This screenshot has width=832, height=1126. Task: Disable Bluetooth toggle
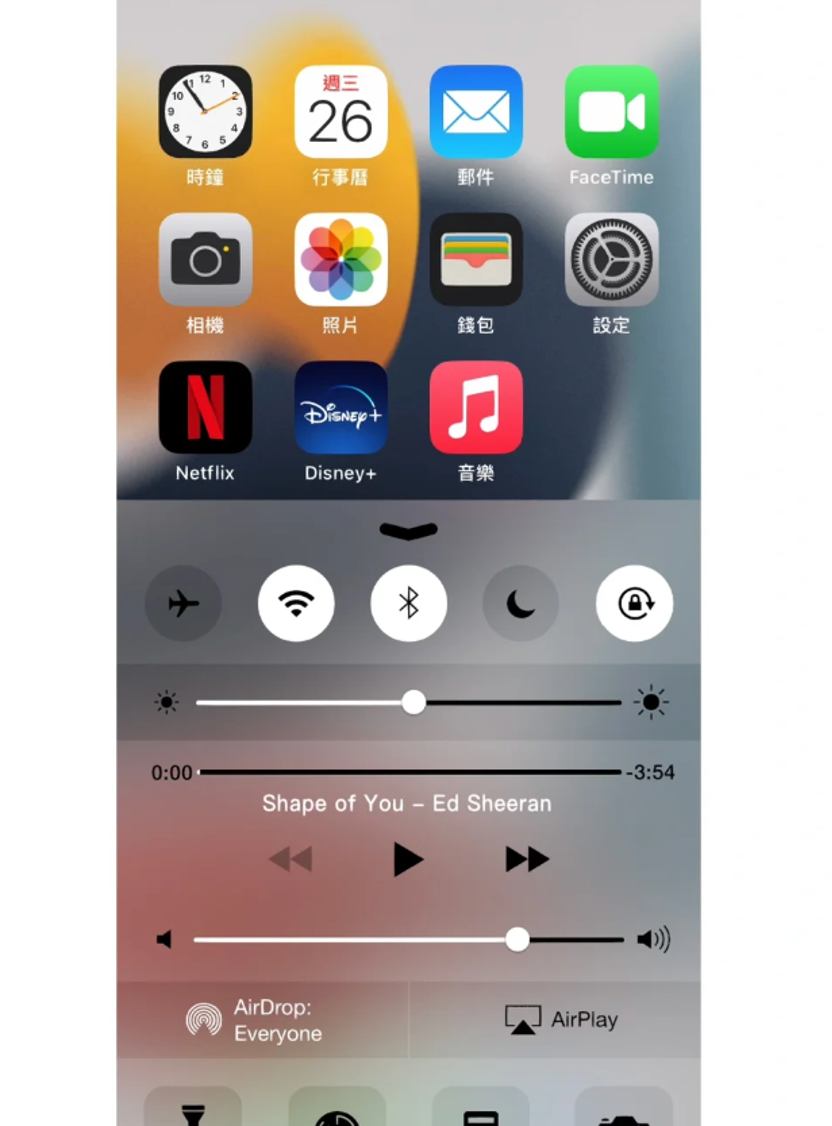coord(409,603)
